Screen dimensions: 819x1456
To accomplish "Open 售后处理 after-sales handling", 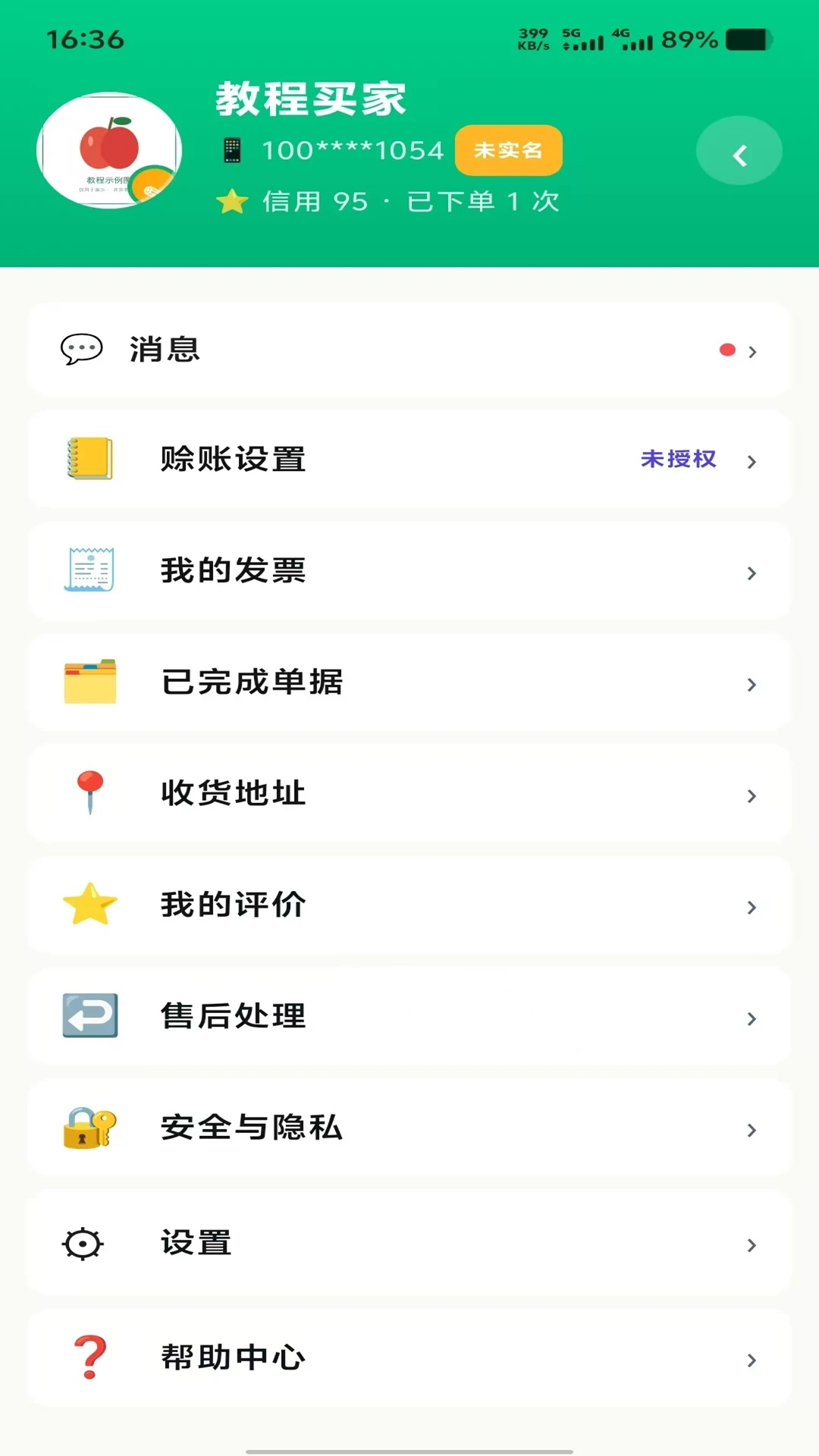I will [x=409, y=1017].
